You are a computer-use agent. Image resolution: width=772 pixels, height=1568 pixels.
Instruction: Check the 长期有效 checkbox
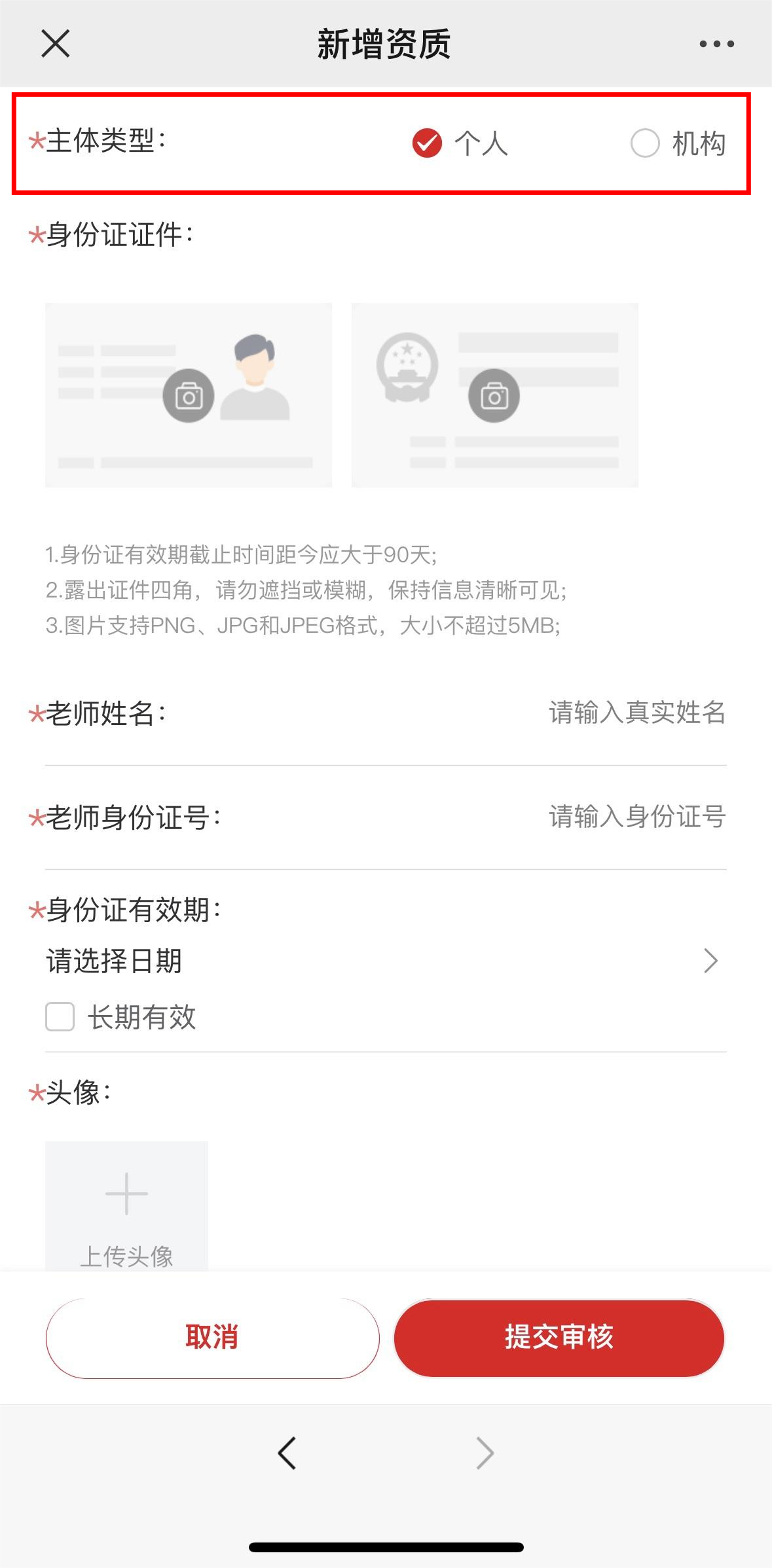tap(60, 1017)
